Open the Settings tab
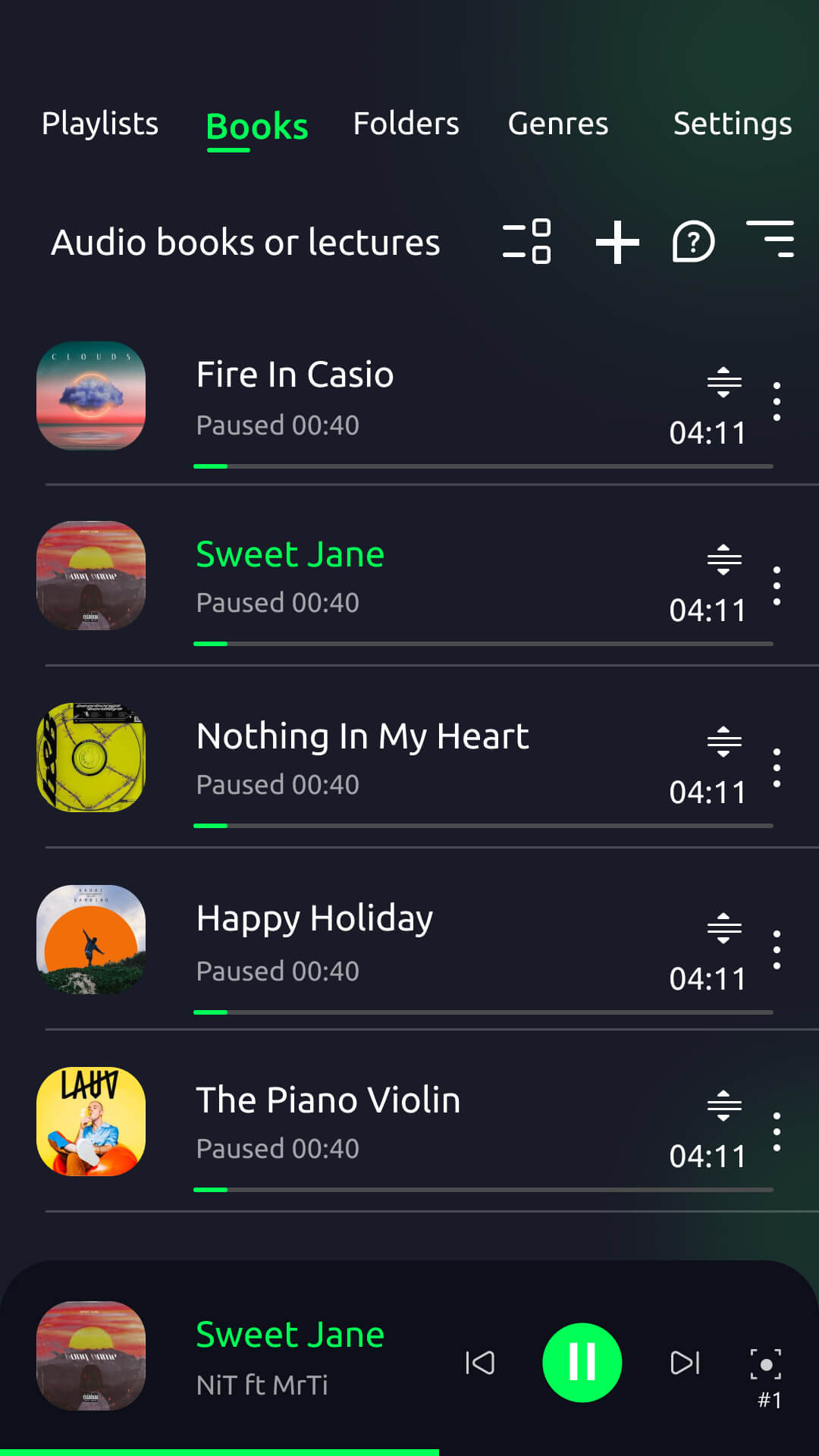The height and width of the screenshot is (1456, 819). [731, 124]
